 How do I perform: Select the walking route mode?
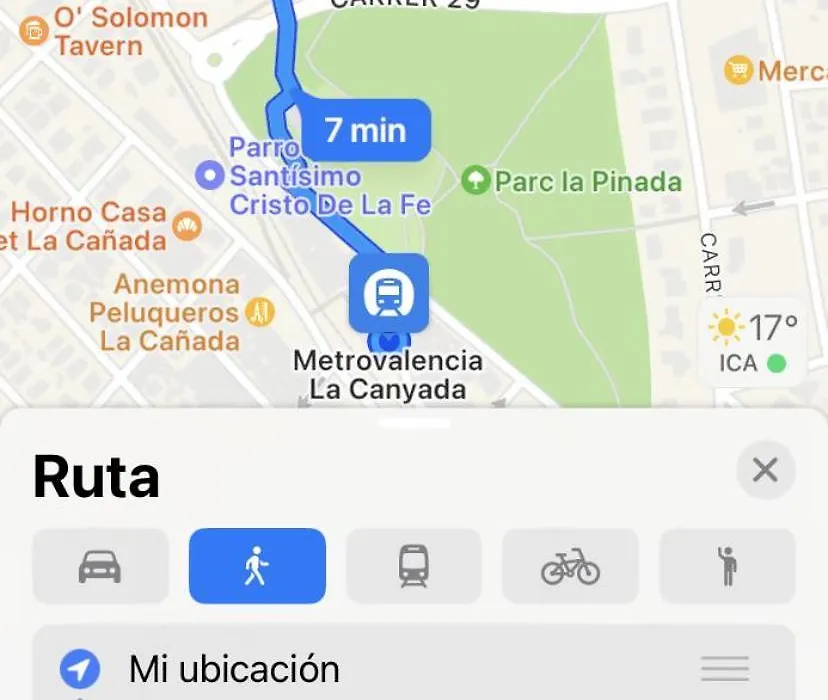[257, 566]
